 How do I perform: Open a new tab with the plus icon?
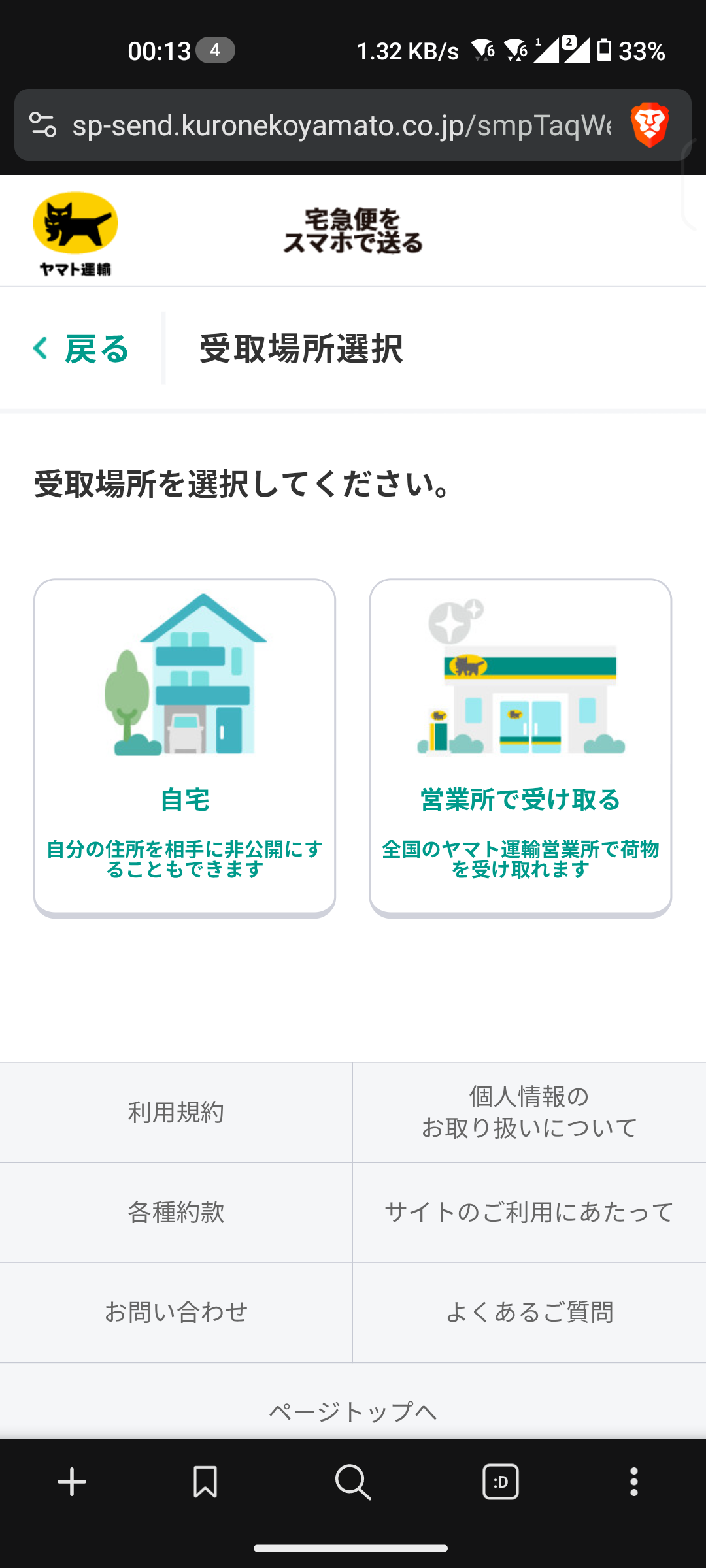(71, 1482)
